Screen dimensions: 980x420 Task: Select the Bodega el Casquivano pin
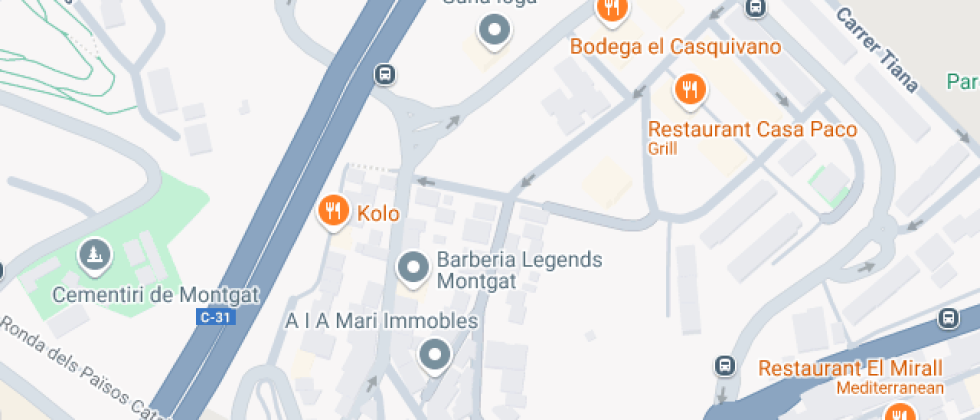coord(611,11)
